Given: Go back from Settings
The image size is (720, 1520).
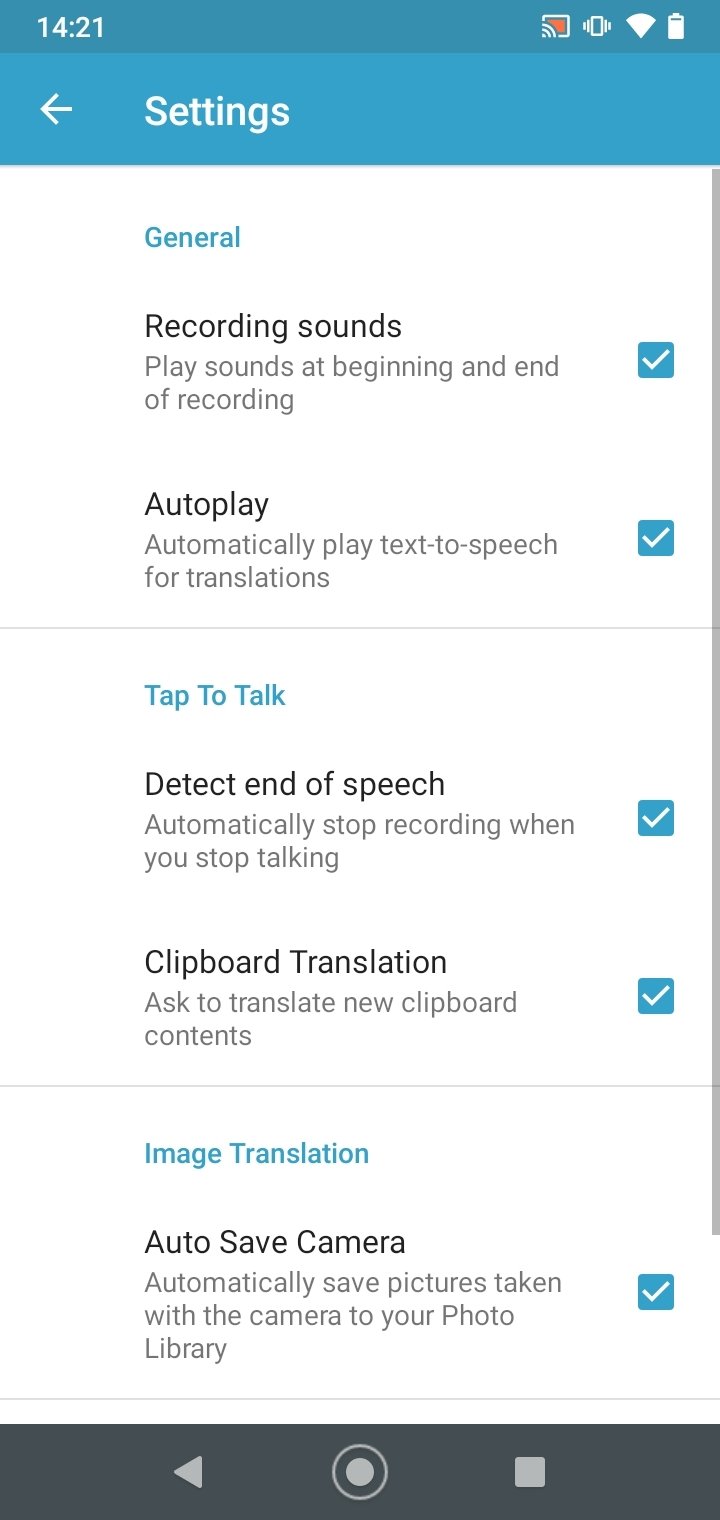Looking at the screenshot, I should [56, 110].
